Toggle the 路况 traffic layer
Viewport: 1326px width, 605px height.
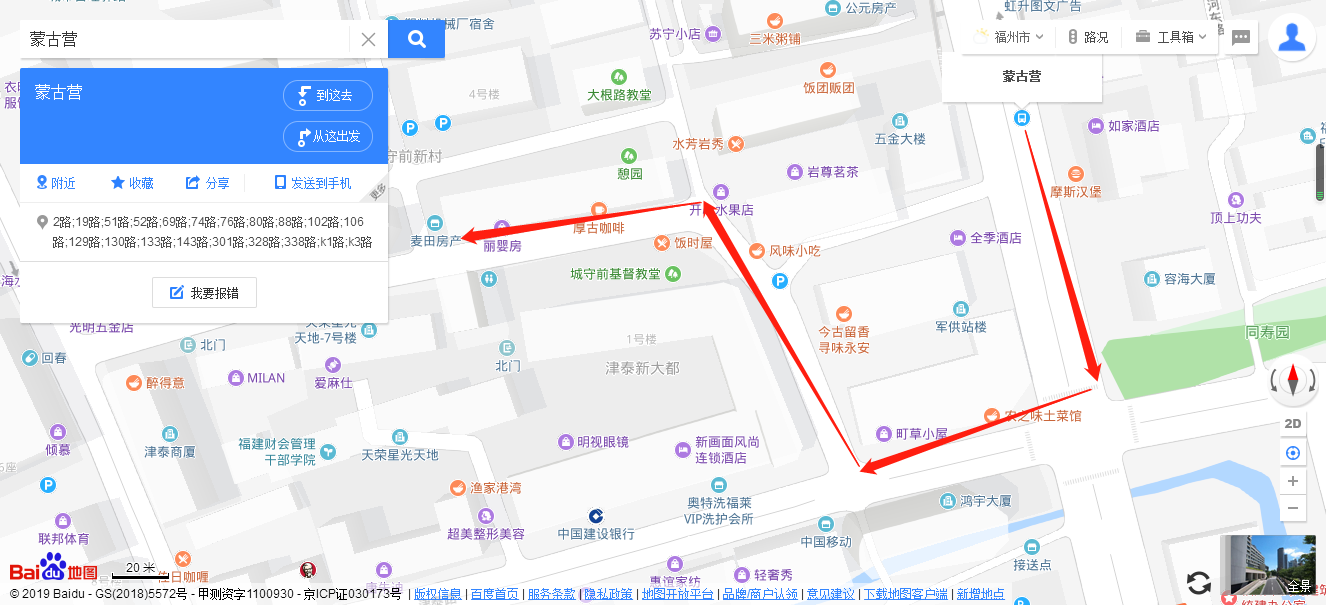1088,37
